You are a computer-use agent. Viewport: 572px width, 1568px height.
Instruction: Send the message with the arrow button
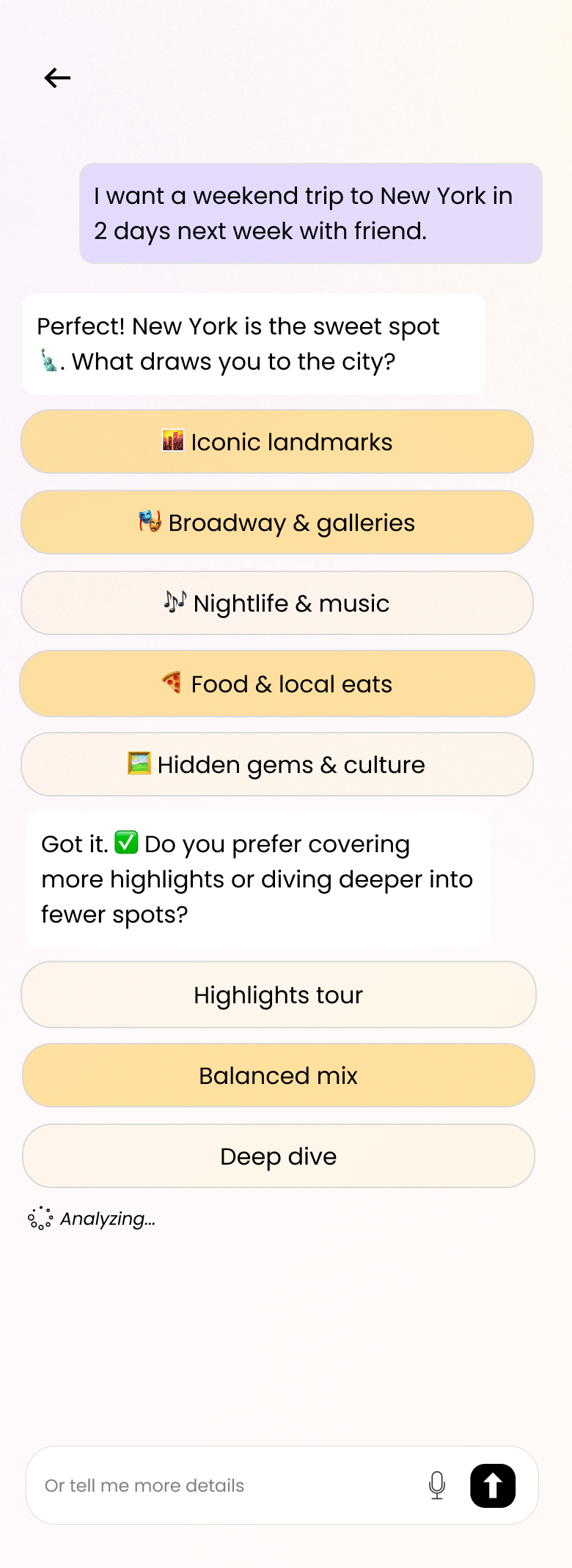click(493, 1485)
